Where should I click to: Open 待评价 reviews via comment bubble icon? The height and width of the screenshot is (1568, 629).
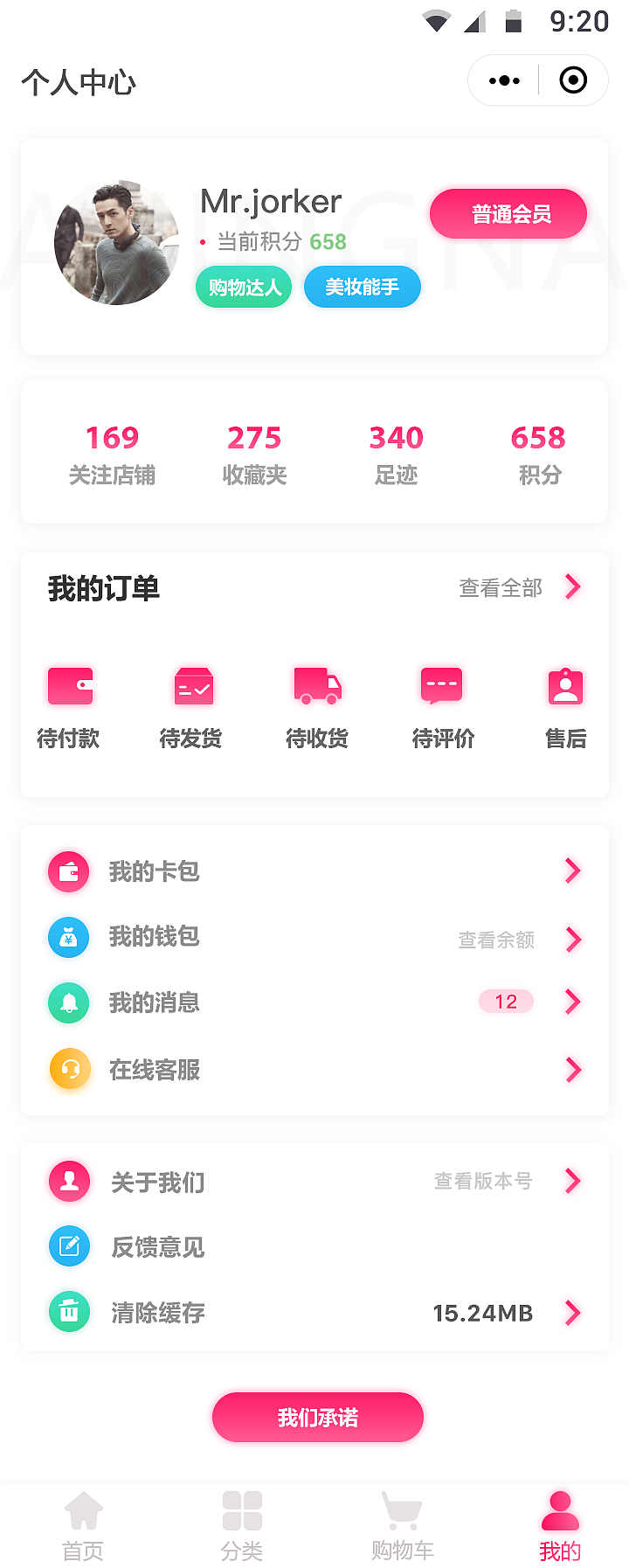442,685
